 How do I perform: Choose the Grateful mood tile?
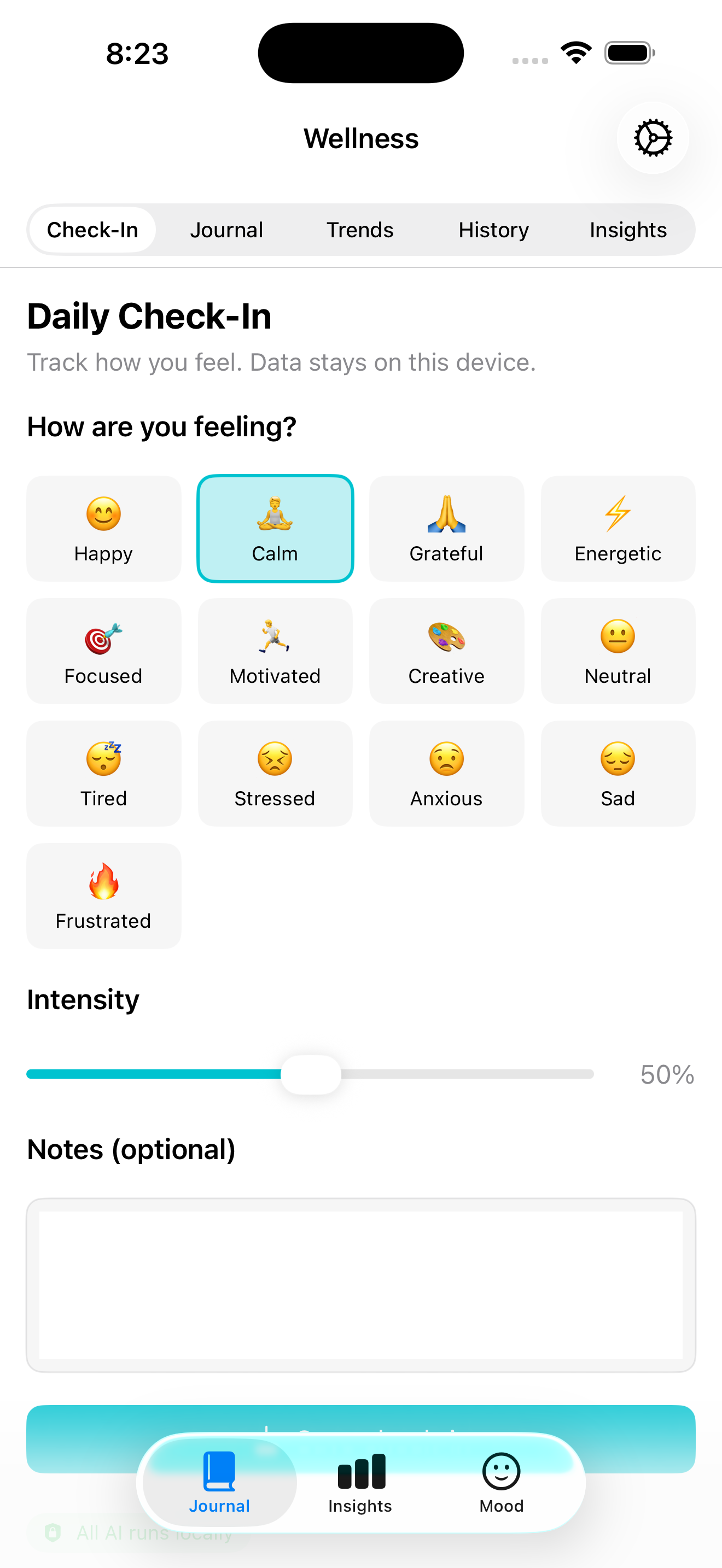coord(446,528)
